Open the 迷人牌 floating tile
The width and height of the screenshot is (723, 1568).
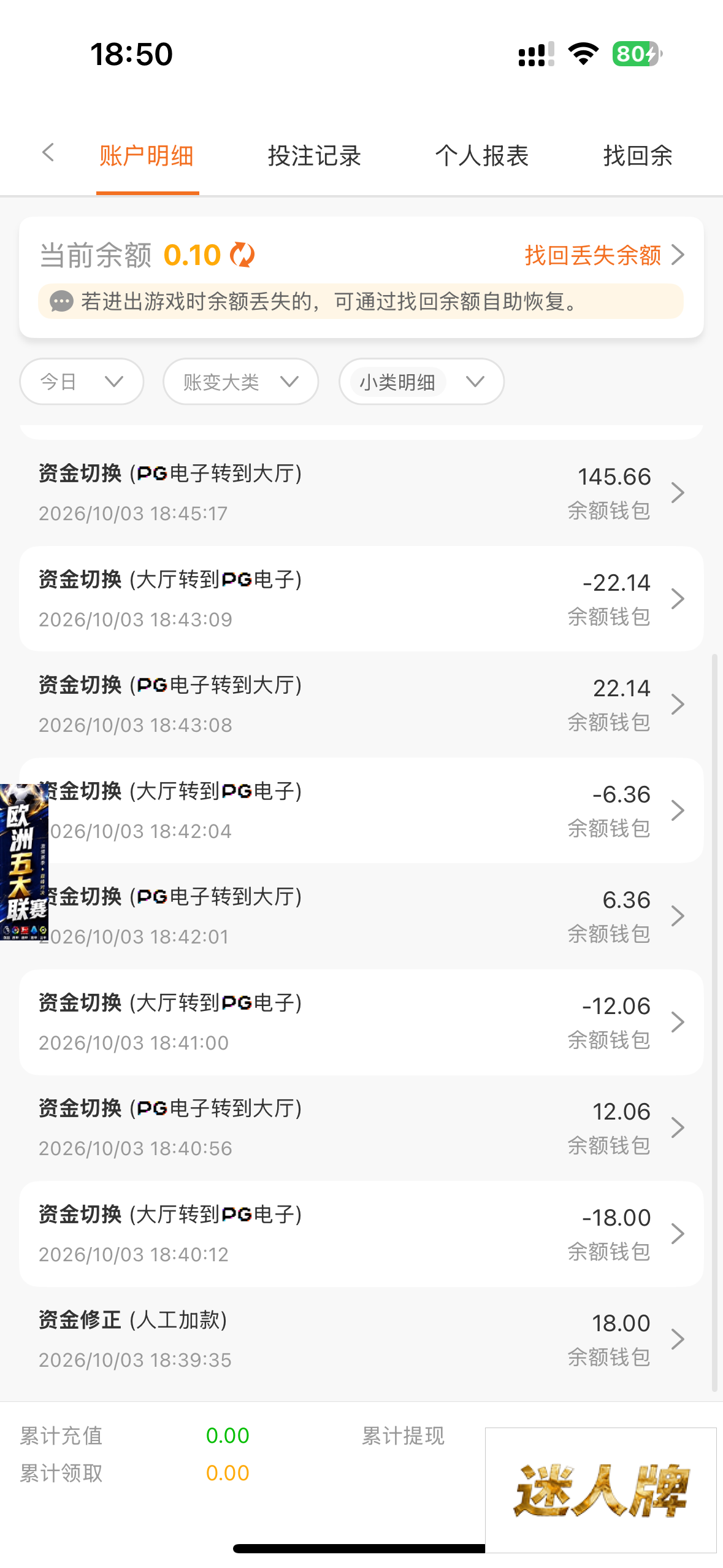(601, 1490)
